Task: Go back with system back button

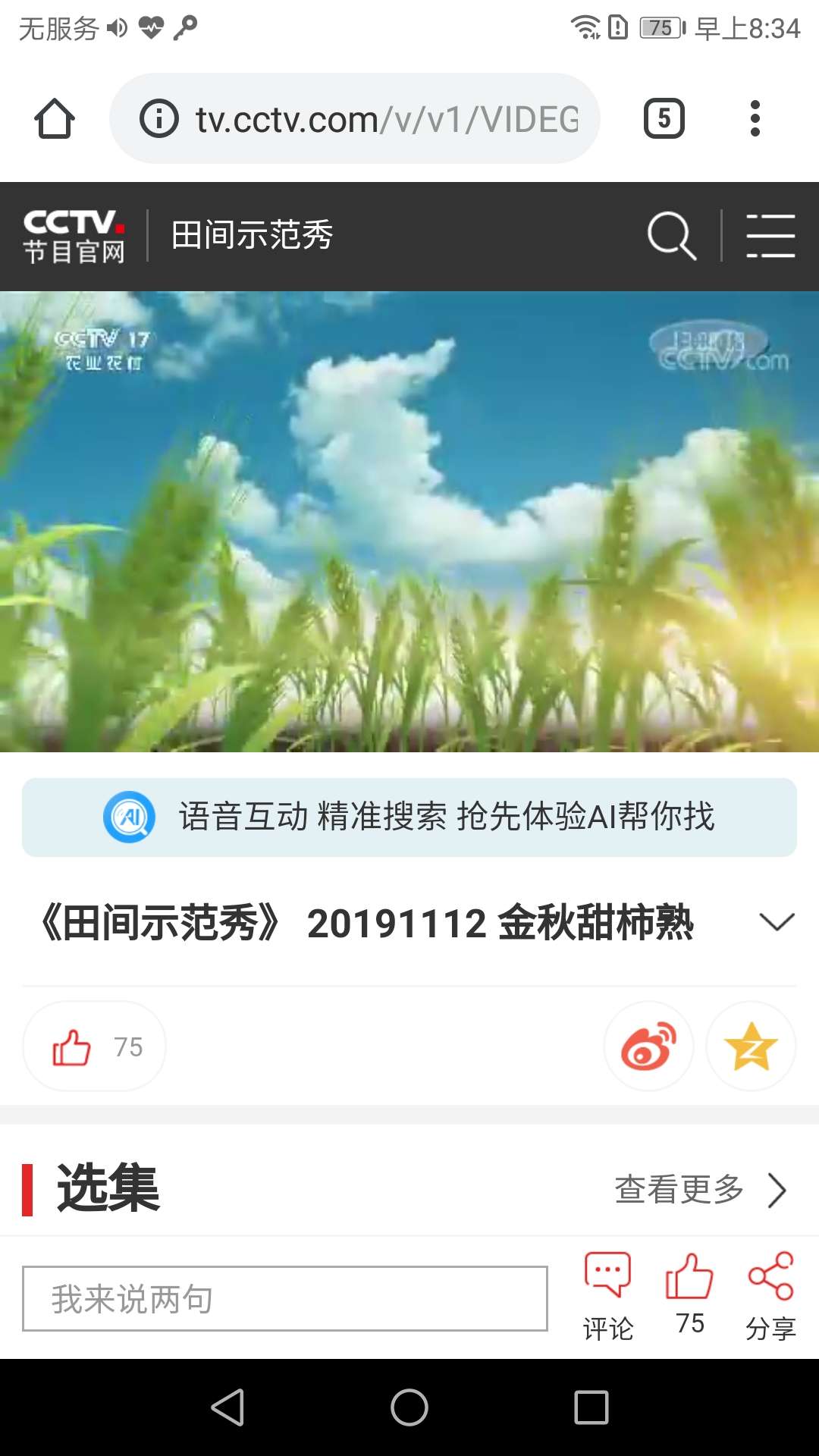Action: tap(227, 1407)
